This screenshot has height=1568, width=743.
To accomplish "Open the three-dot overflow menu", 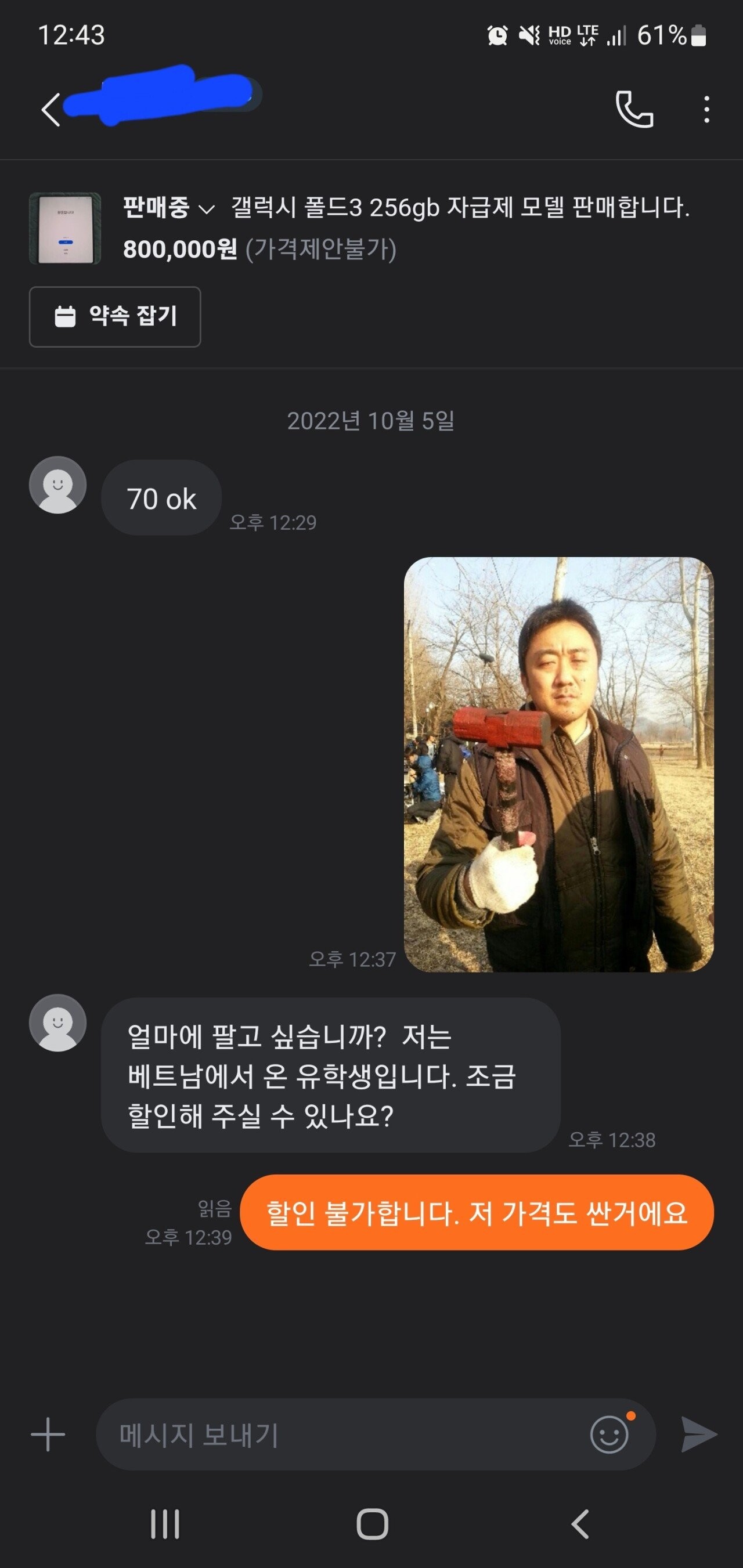I will [706, 110].
